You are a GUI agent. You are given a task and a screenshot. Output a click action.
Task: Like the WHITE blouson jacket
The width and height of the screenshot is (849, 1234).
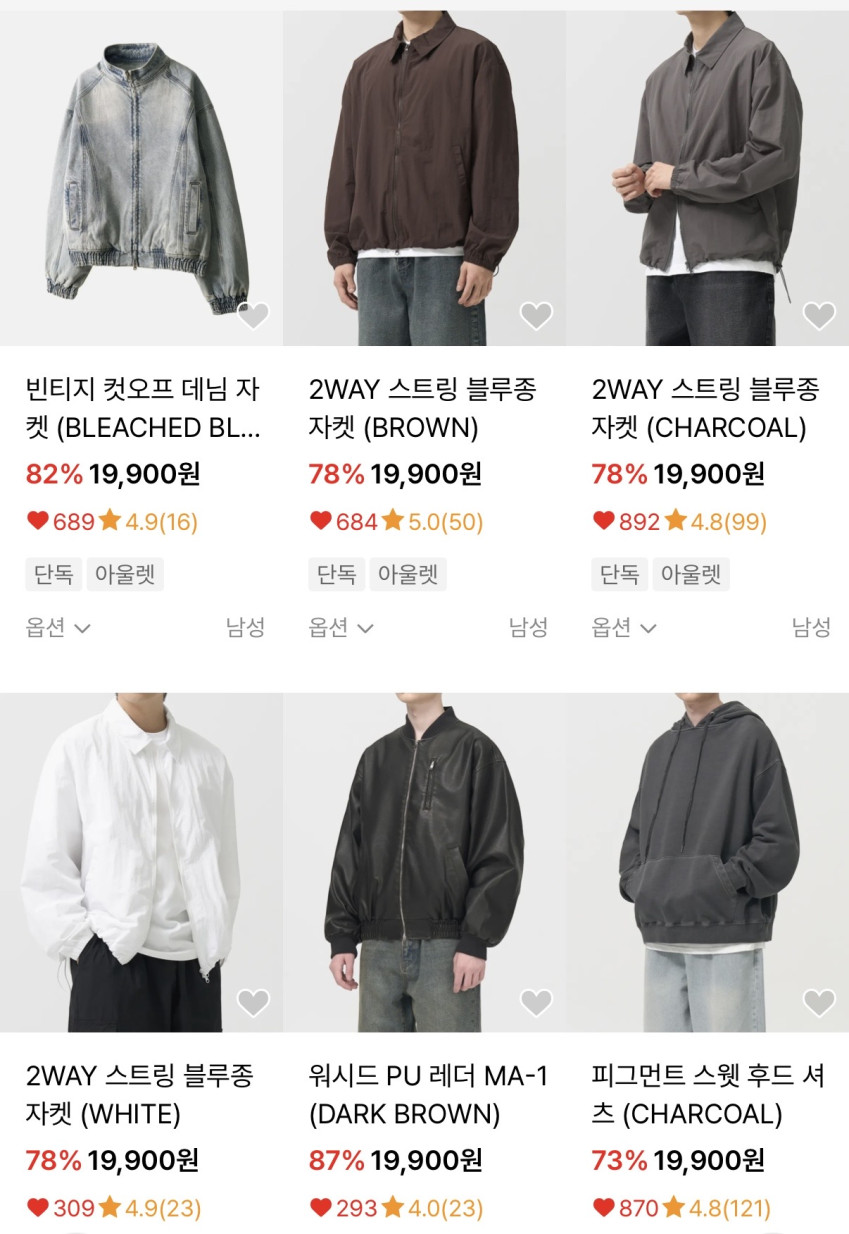coord(253,1003)
